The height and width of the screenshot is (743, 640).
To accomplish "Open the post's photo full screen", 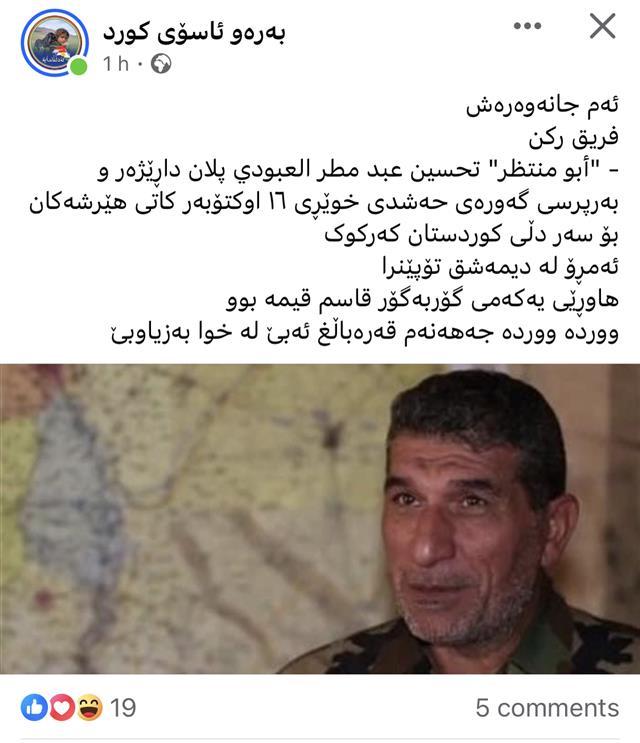I will pyautogui.click(x=320, y=518).
